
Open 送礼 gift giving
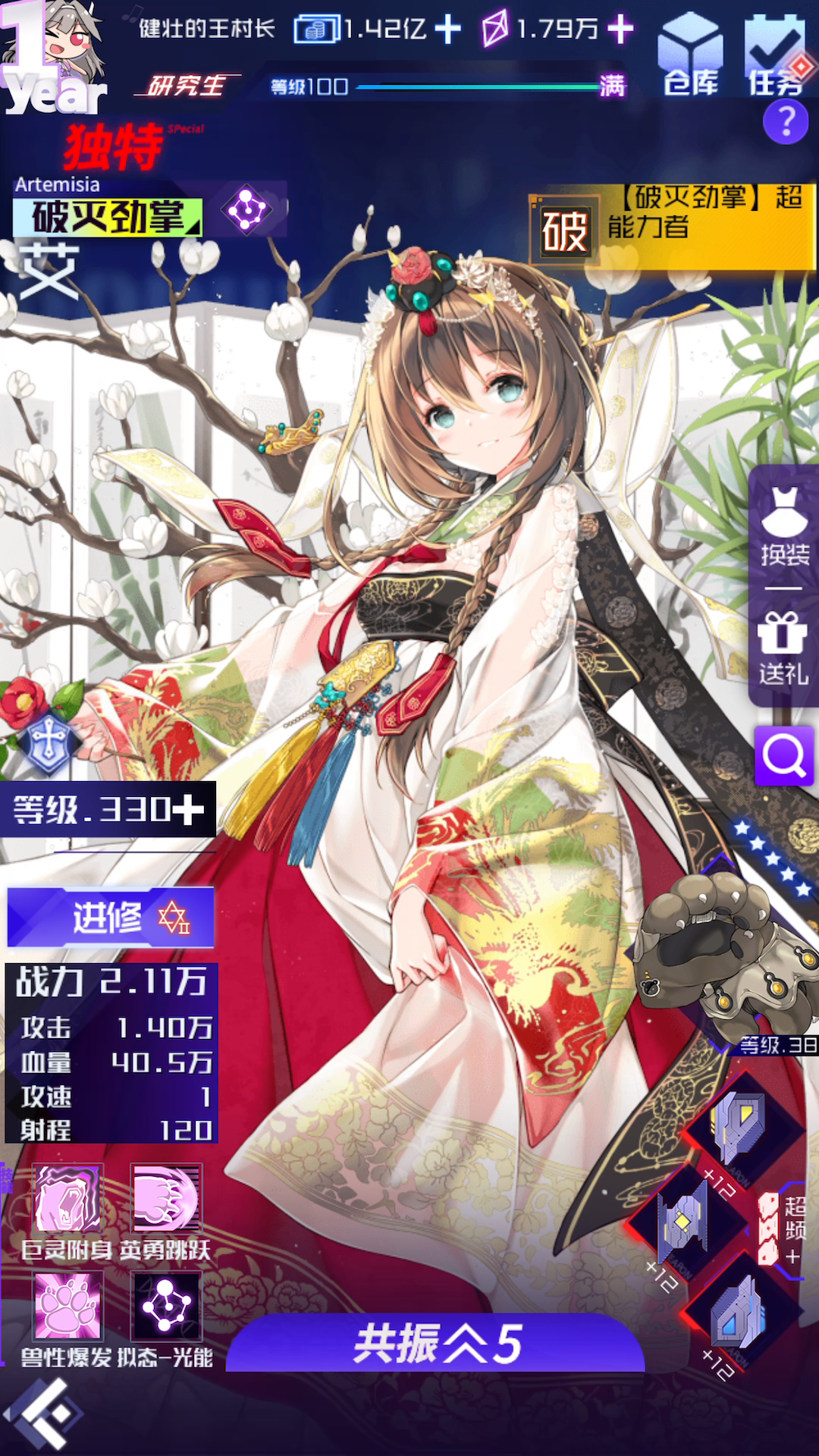[784, 648]
